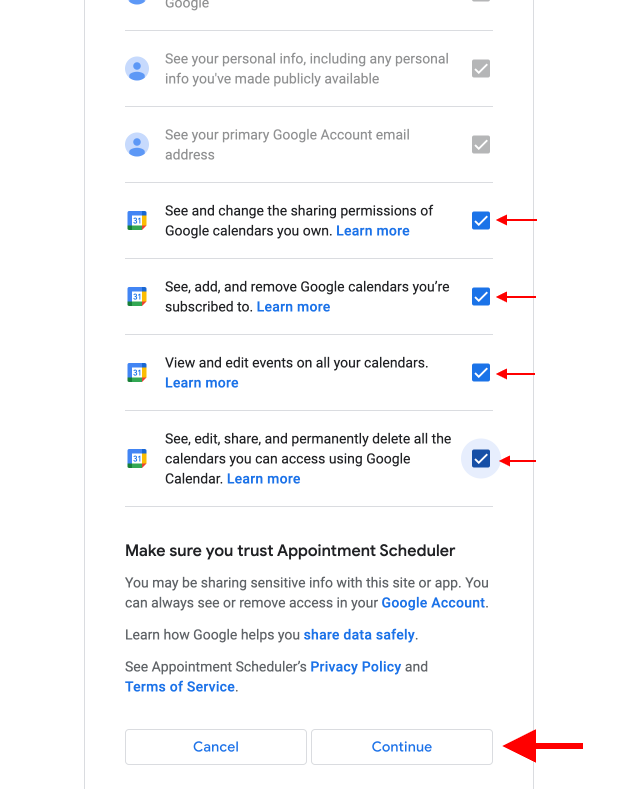
Task: Tap the Cancel button
Action: coord(216,747)
